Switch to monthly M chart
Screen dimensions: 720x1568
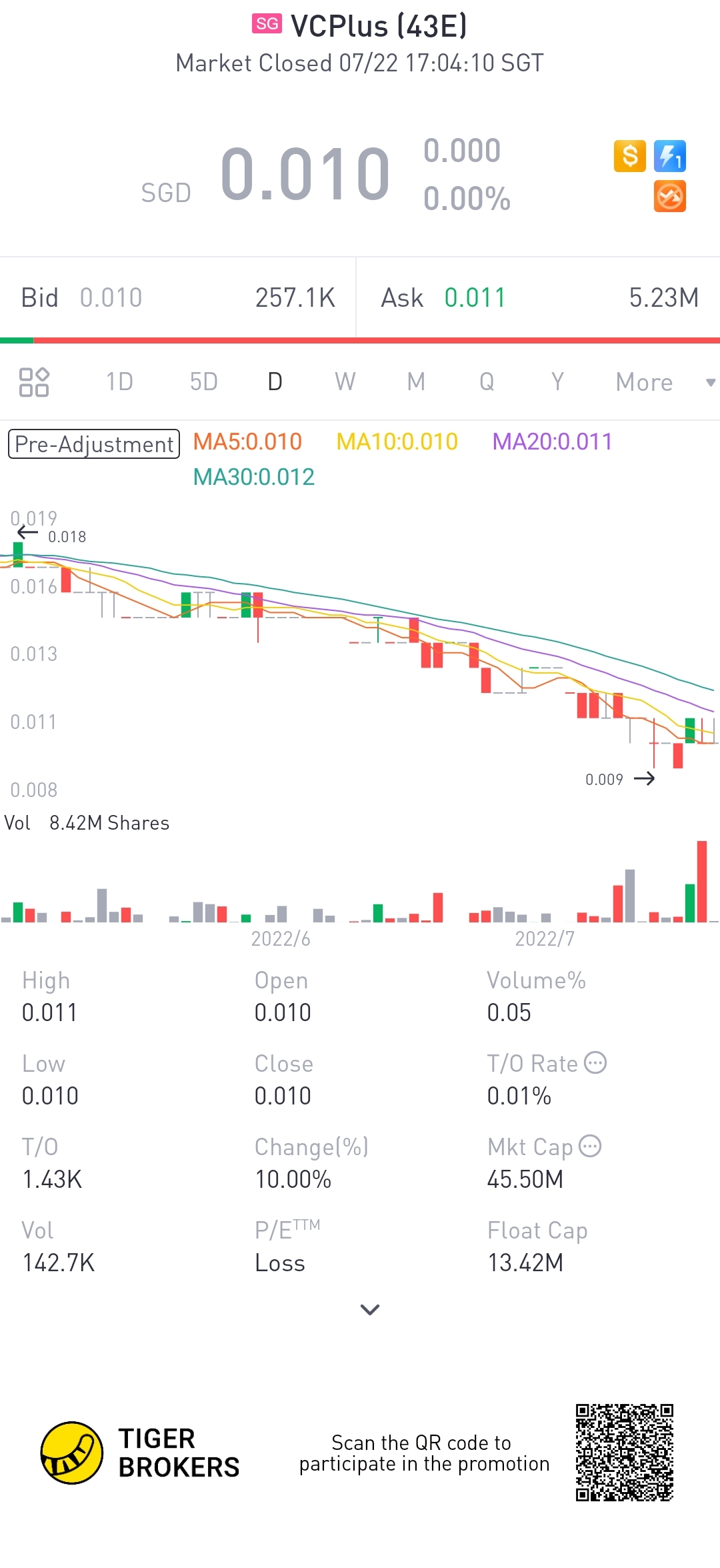click(416, 382)
